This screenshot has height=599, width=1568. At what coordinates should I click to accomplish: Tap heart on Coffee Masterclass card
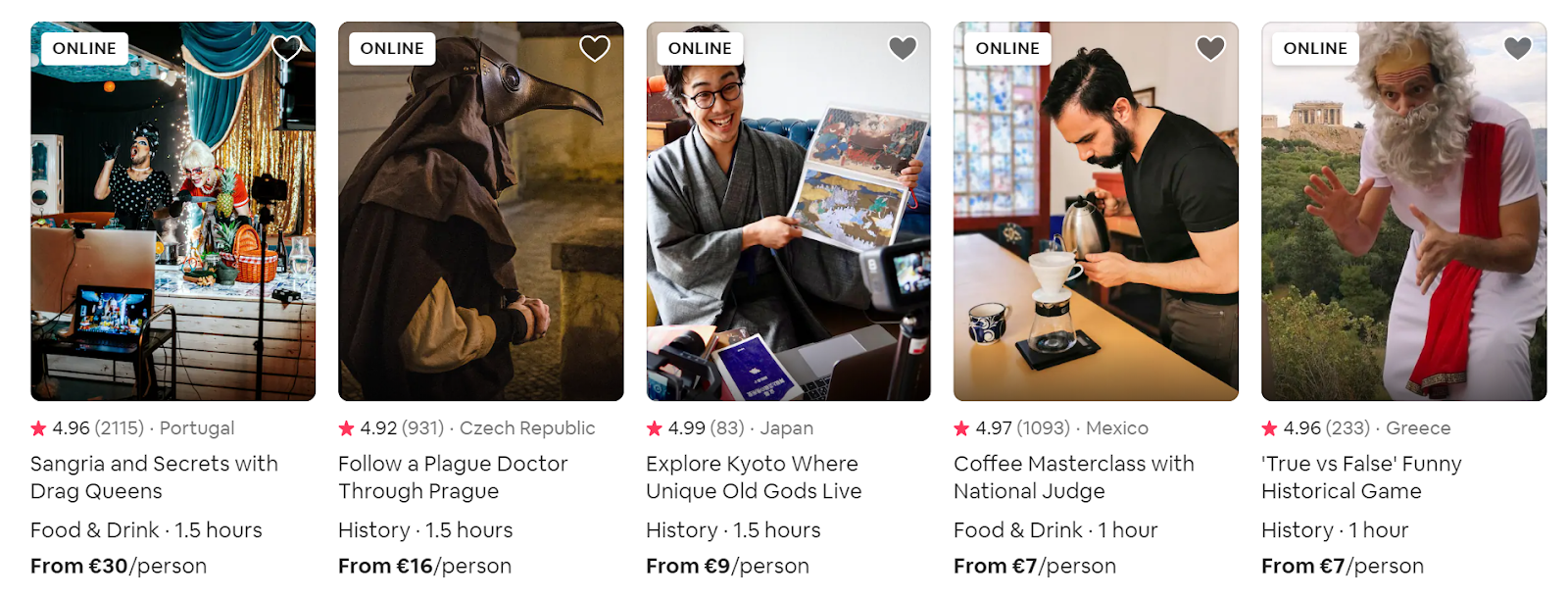(1210, 48)
